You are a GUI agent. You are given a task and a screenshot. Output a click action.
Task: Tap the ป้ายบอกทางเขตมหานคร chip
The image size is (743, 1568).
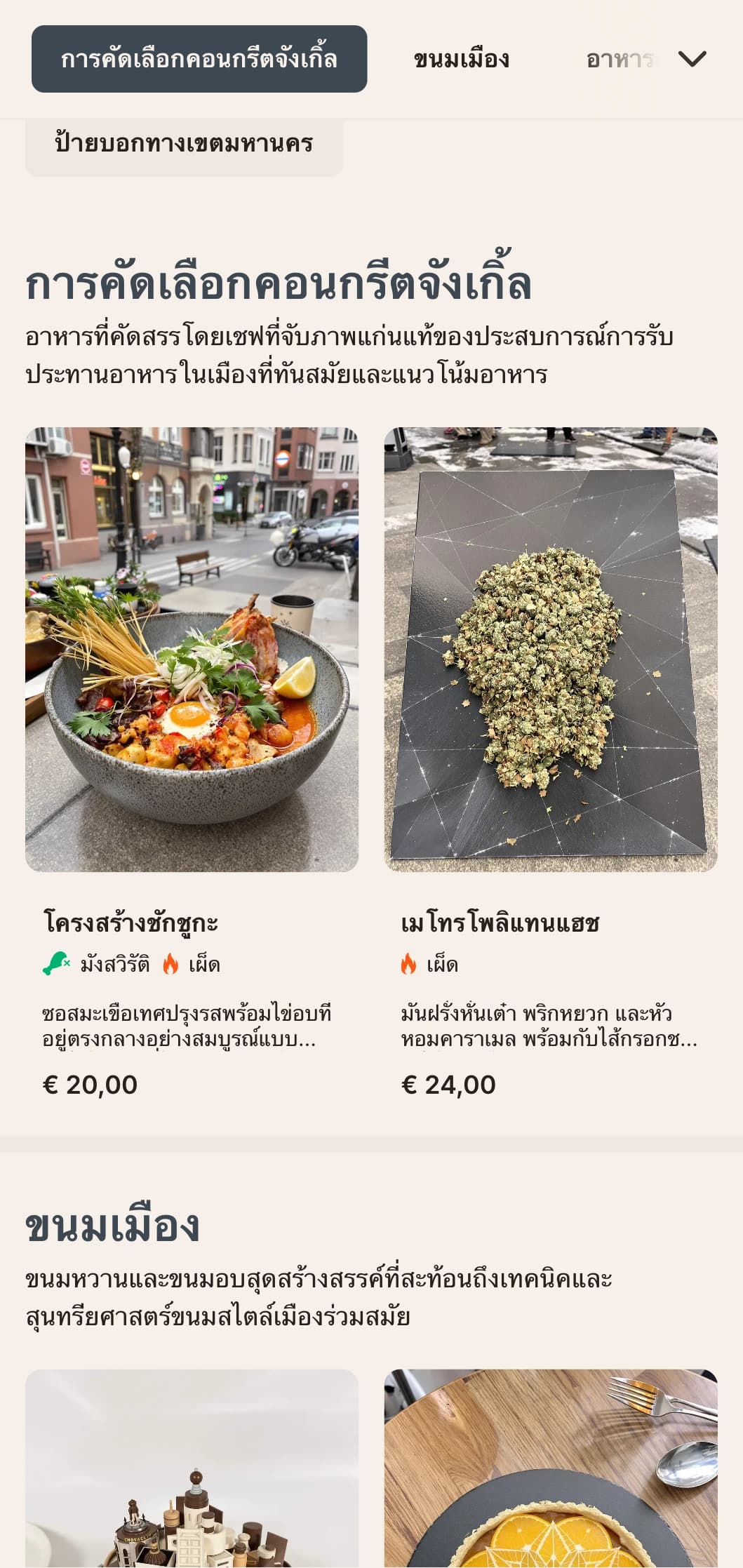tap(184, 145)
